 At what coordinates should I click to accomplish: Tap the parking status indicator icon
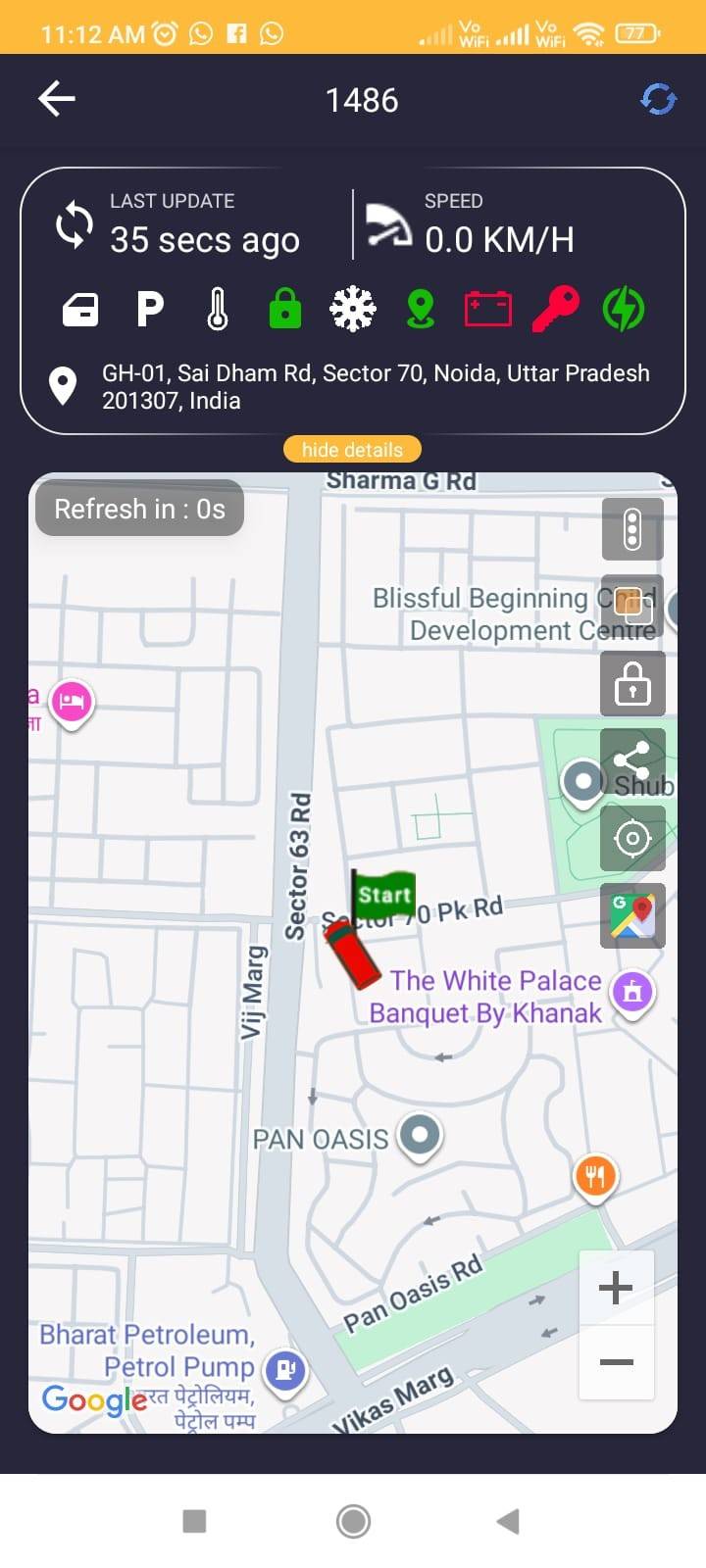150,309
